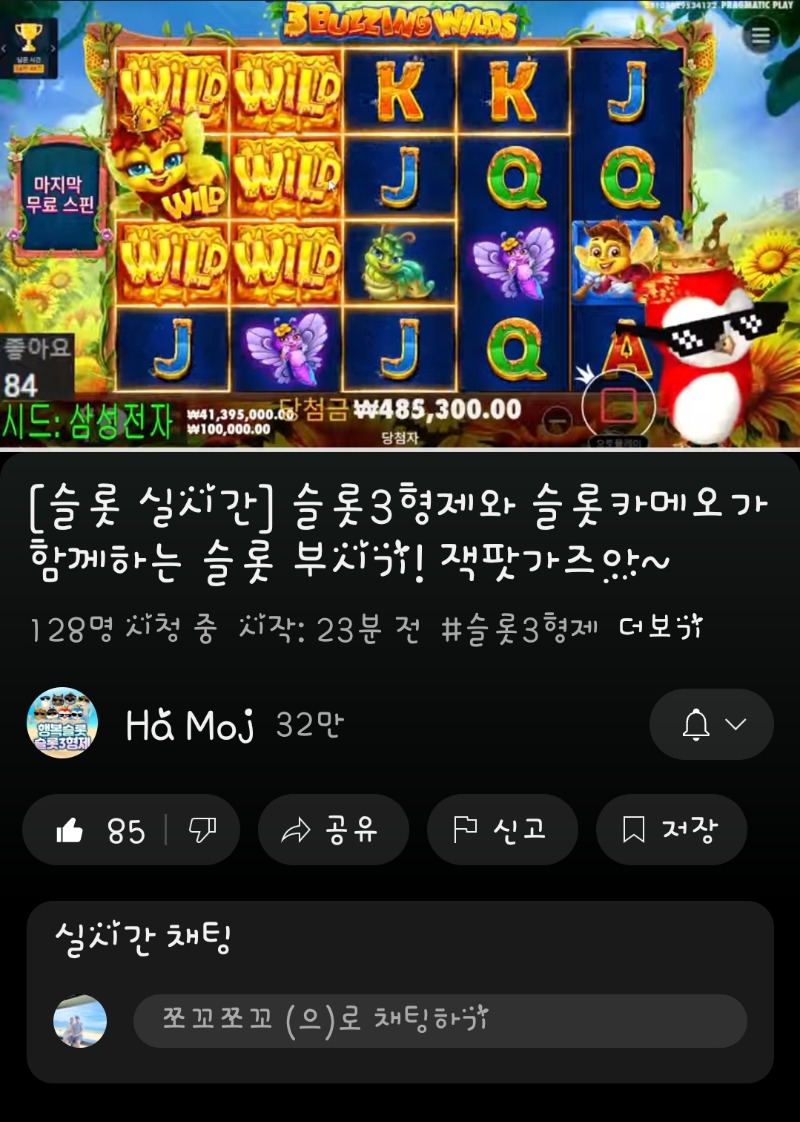Open notification bell dropdown for Hà Moj
Screen dimensions: 800x1122
711,725
